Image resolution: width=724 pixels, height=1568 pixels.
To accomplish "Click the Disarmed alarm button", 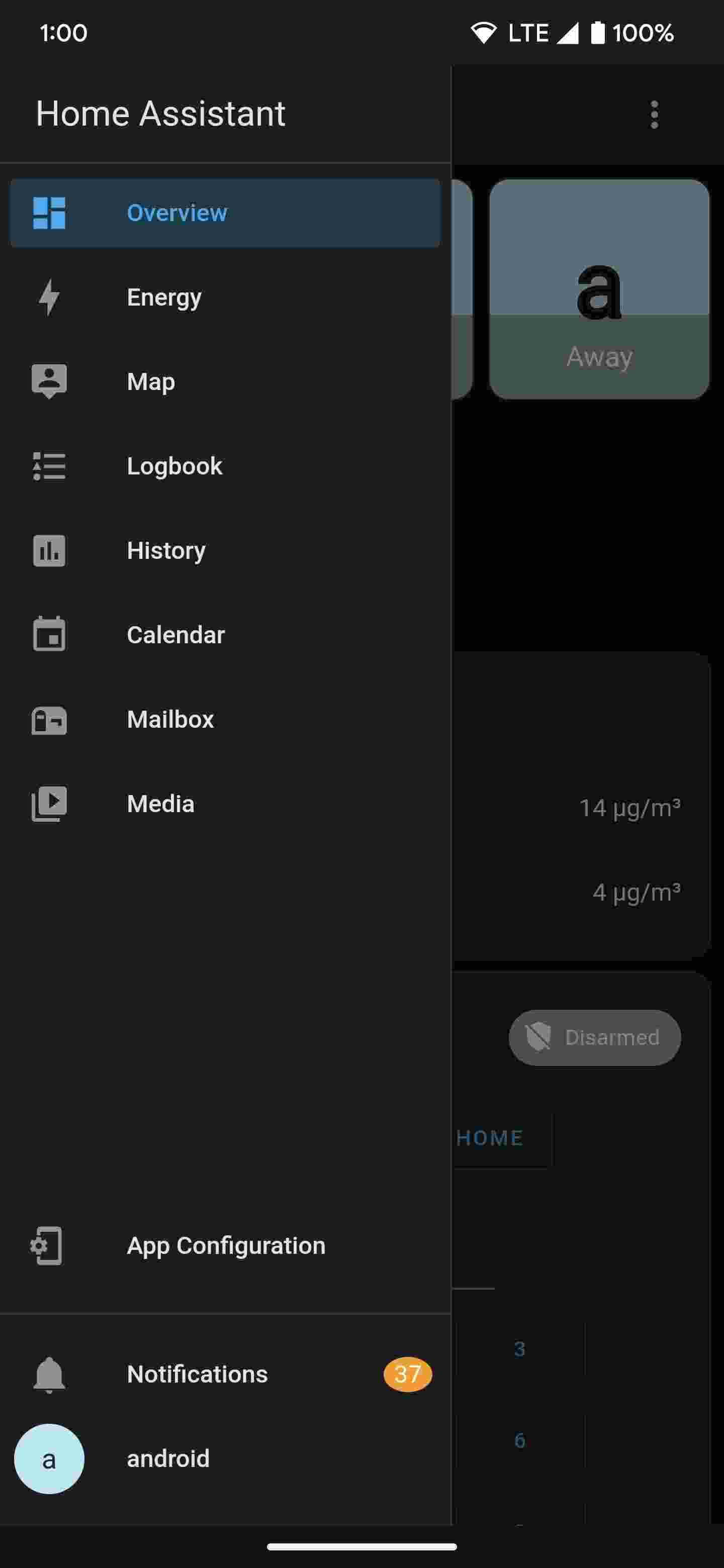I will point(594,1037).
